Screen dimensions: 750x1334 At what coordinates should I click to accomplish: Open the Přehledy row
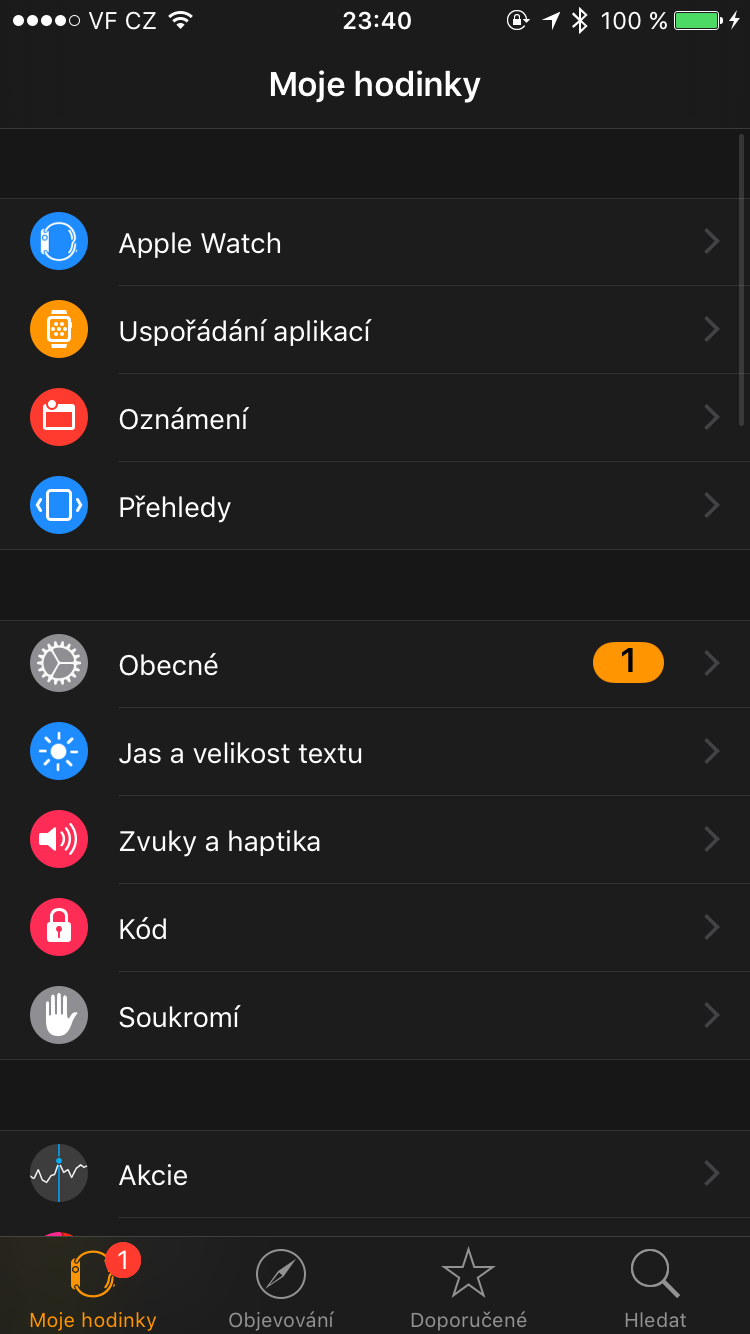tap(375, 507)
